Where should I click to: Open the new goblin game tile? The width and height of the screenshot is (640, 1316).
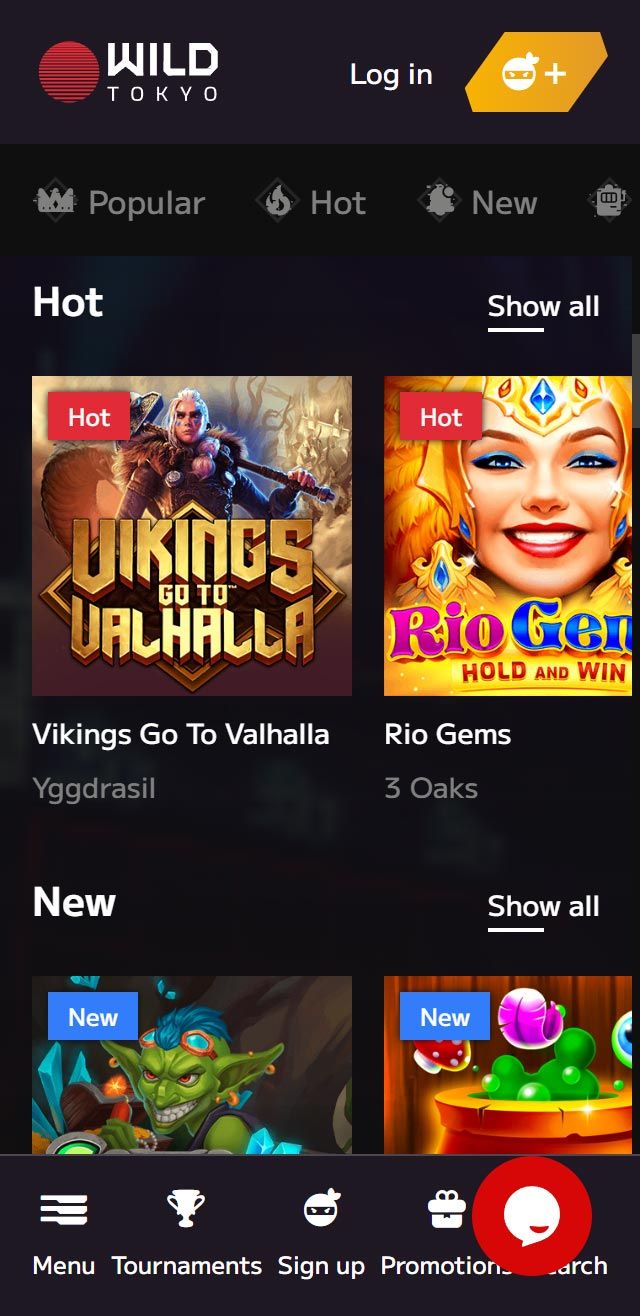(192, 1065)
